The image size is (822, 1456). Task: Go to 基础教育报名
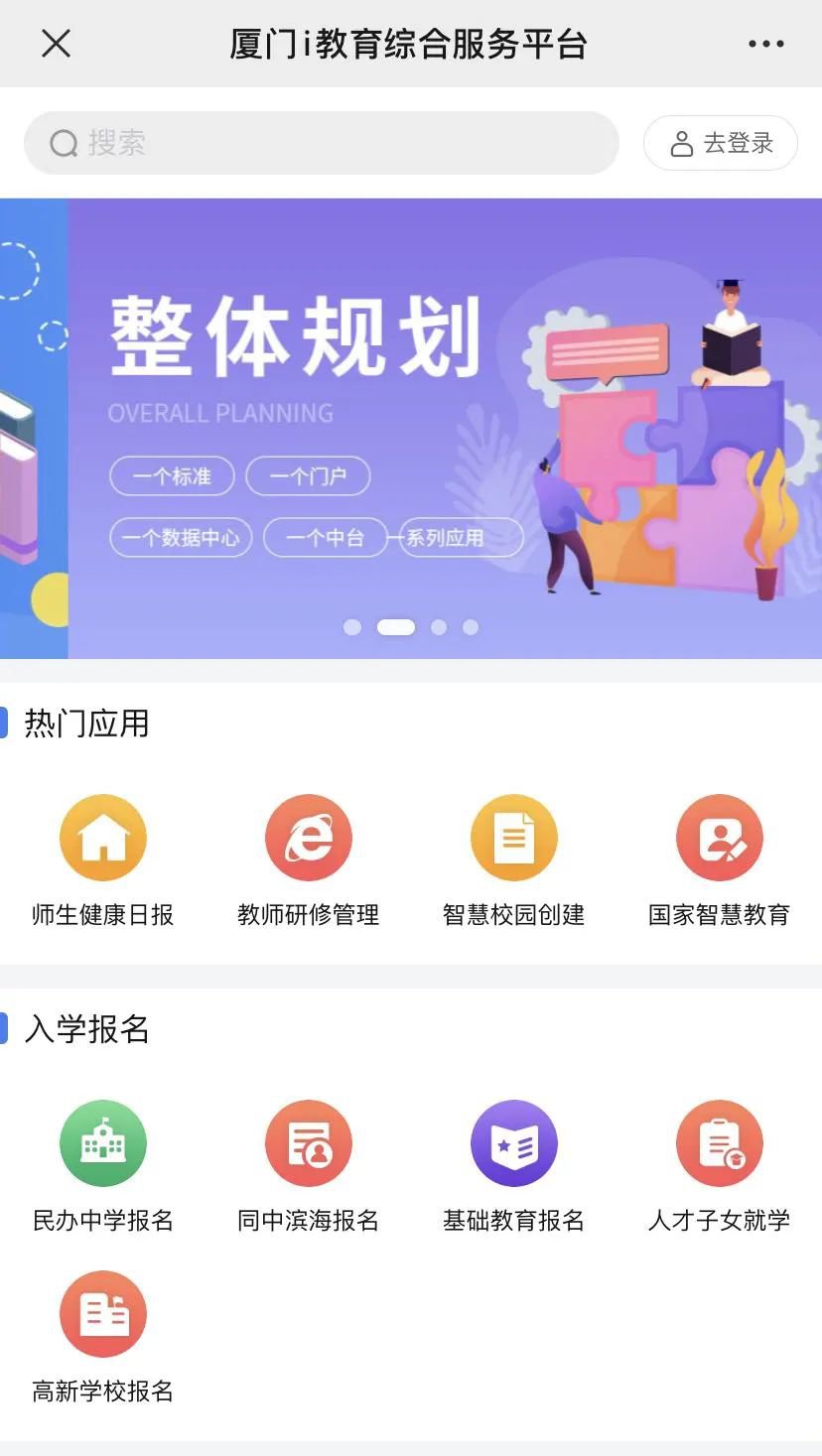514,1144
